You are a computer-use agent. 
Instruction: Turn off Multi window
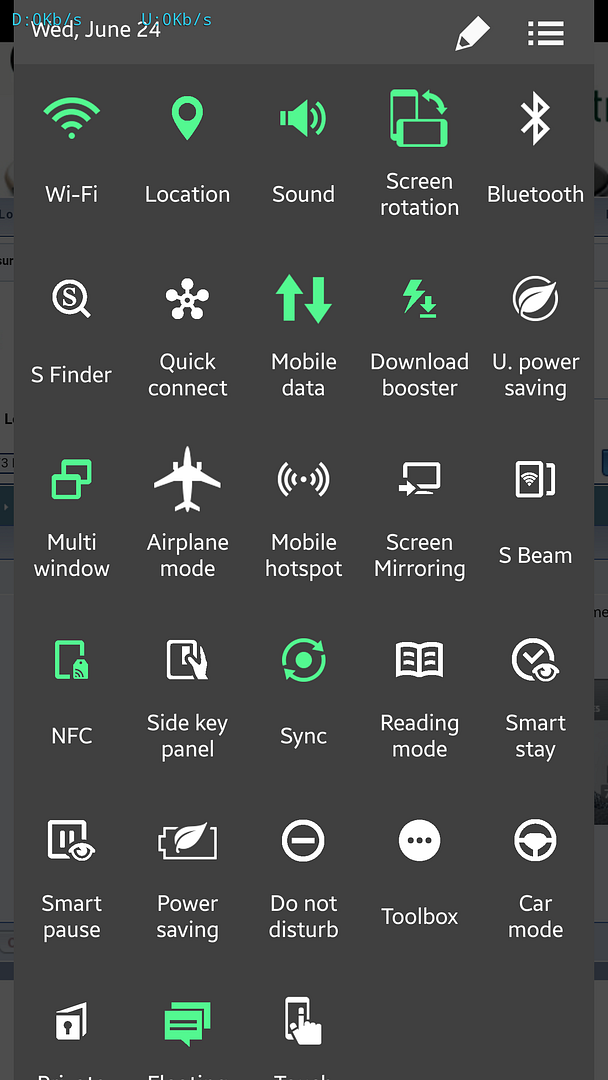click(71, 481)
